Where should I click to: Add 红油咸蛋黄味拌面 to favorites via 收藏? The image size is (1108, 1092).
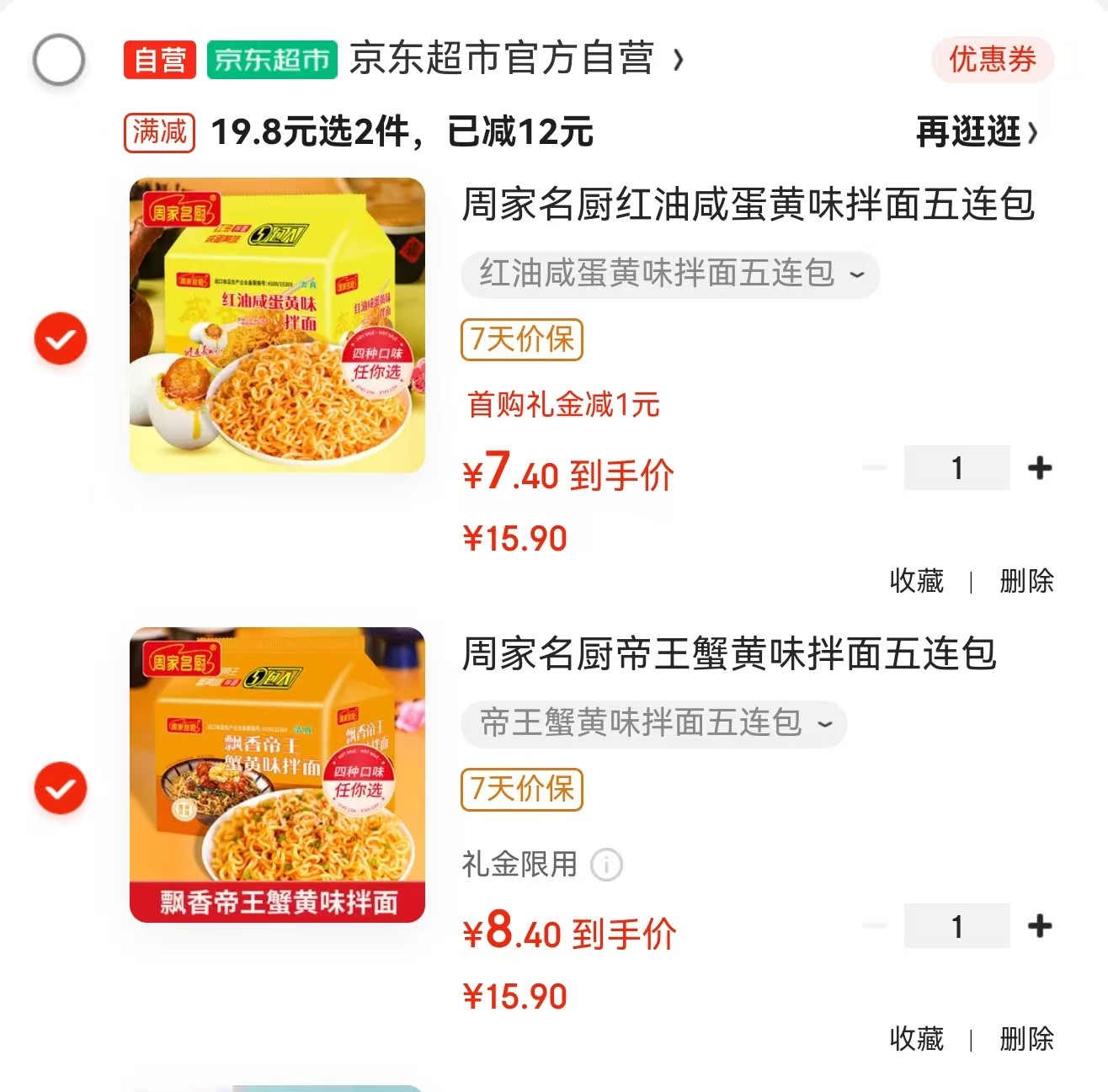point(916,581)
